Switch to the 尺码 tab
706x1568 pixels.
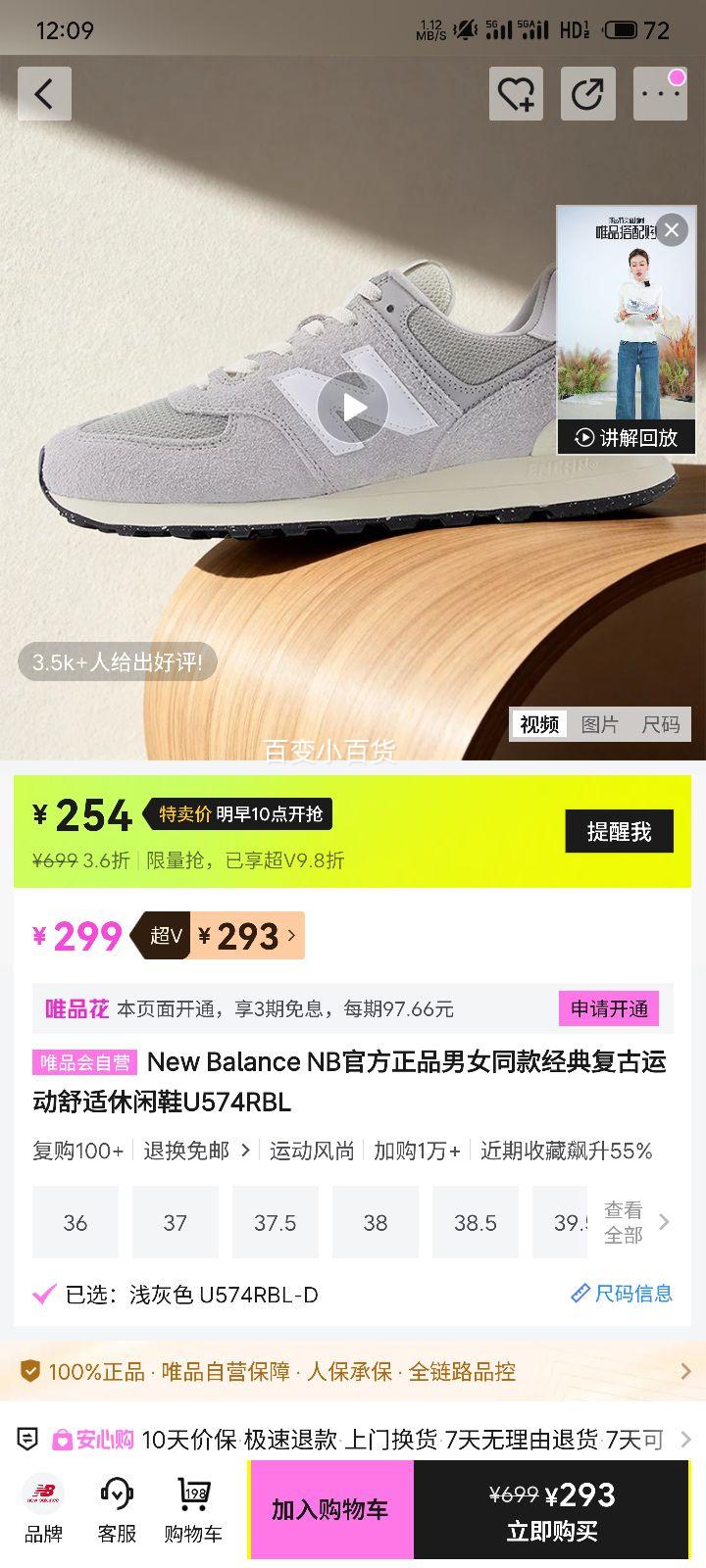[x=663, y=724]
